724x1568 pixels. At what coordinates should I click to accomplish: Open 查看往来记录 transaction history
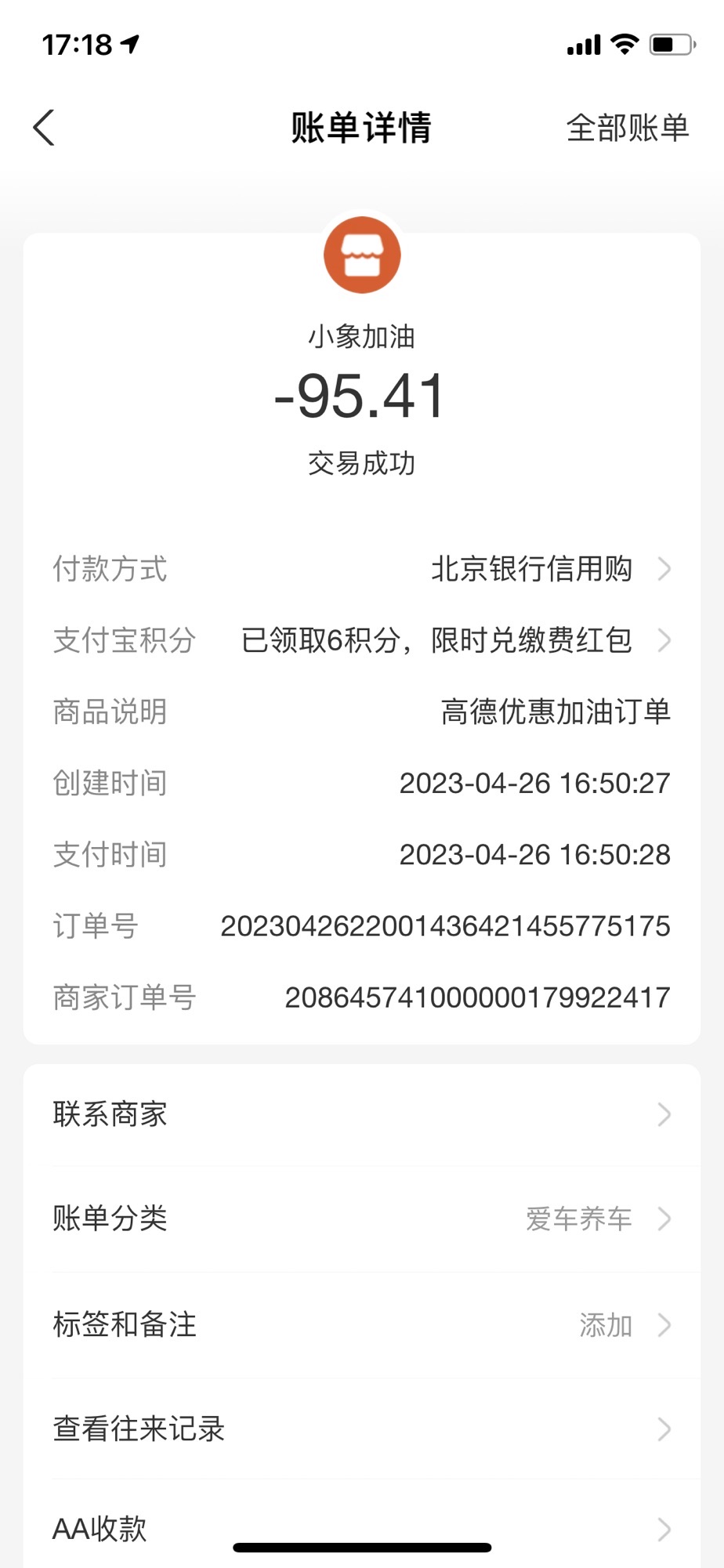[x=360, y=1429]
